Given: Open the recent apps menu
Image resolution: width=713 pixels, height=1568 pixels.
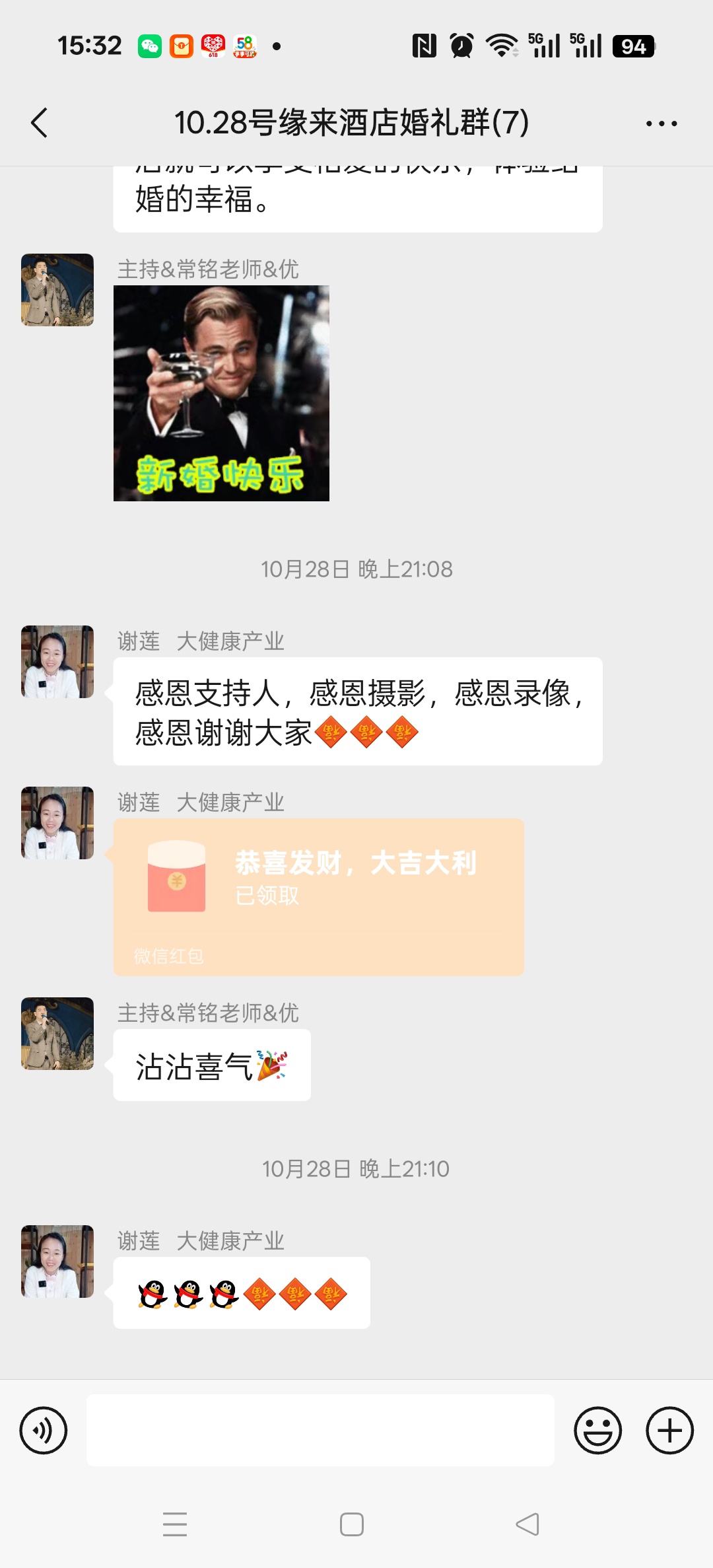Looking at the screenshot, I should pos(175,1524).
